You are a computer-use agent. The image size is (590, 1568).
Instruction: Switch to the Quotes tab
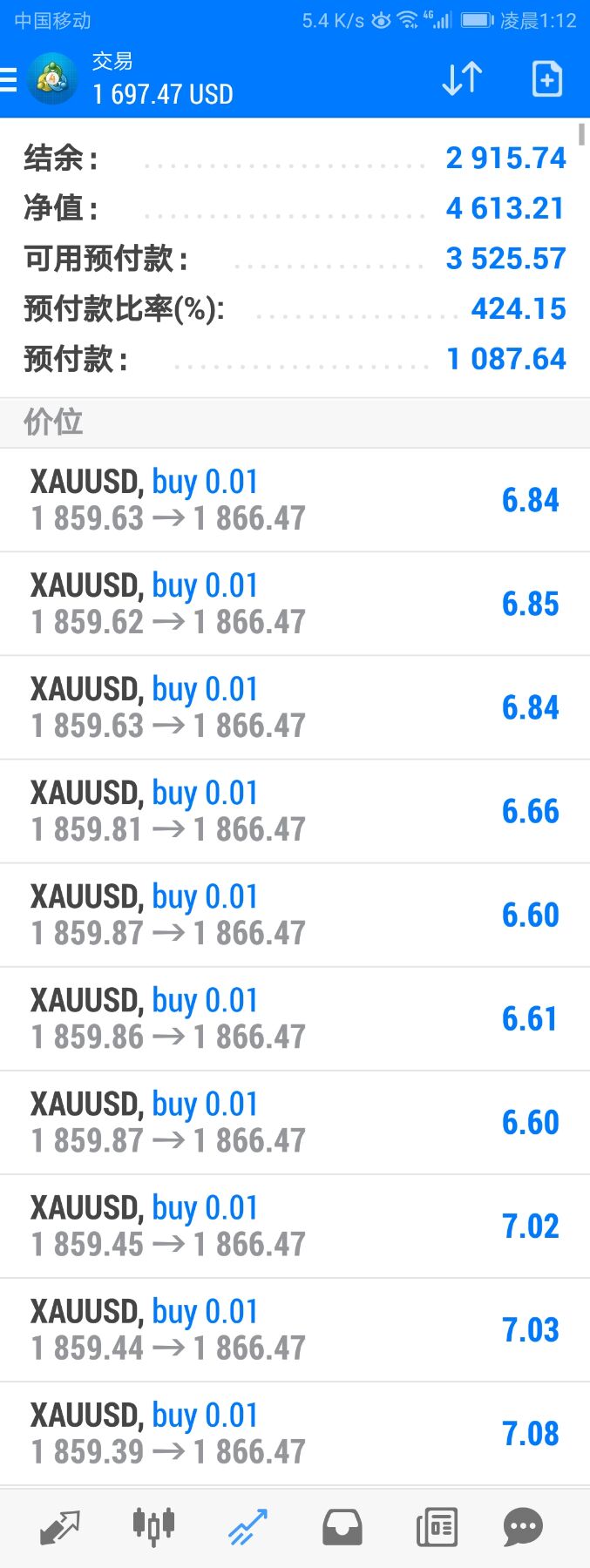[59, 1527]
